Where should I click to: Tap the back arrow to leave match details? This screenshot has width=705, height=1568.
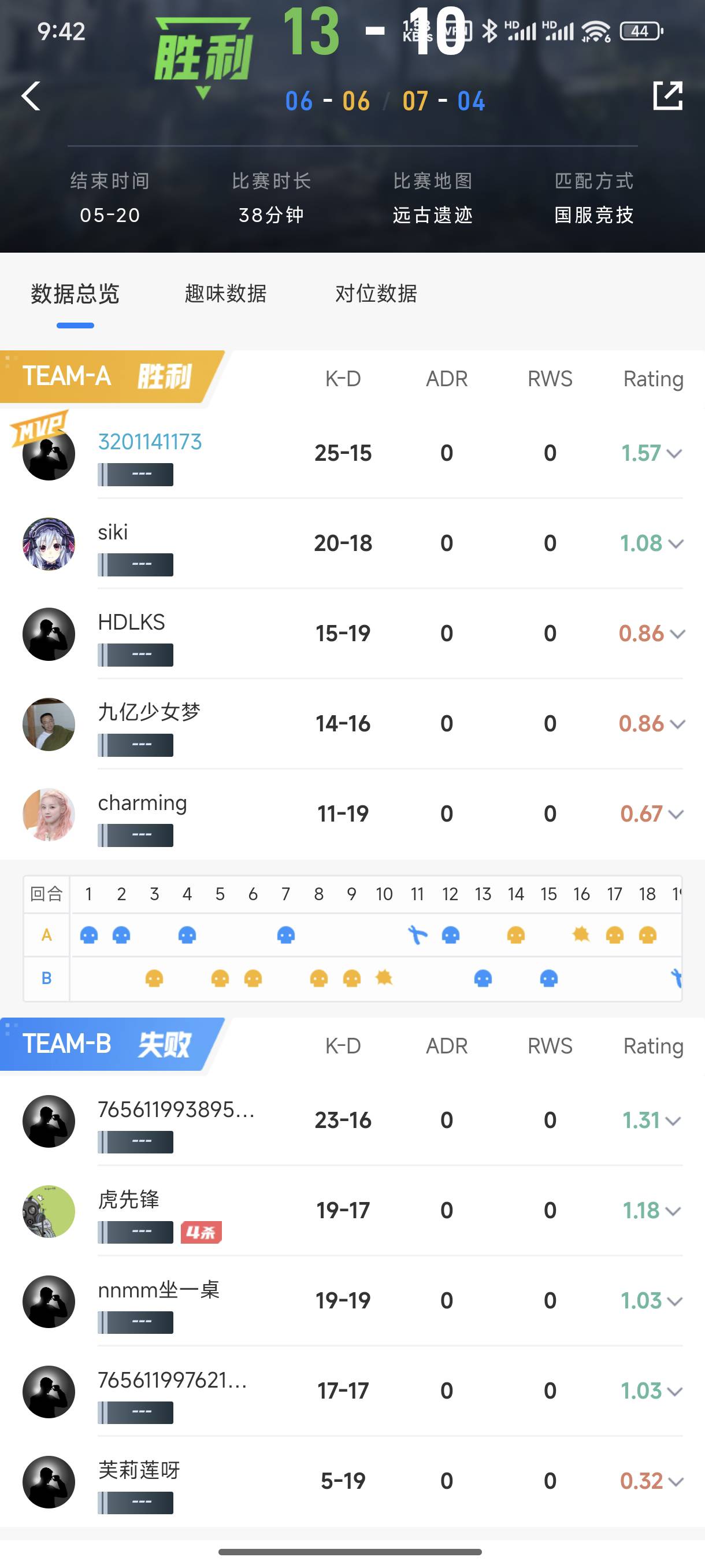(30, 96)
